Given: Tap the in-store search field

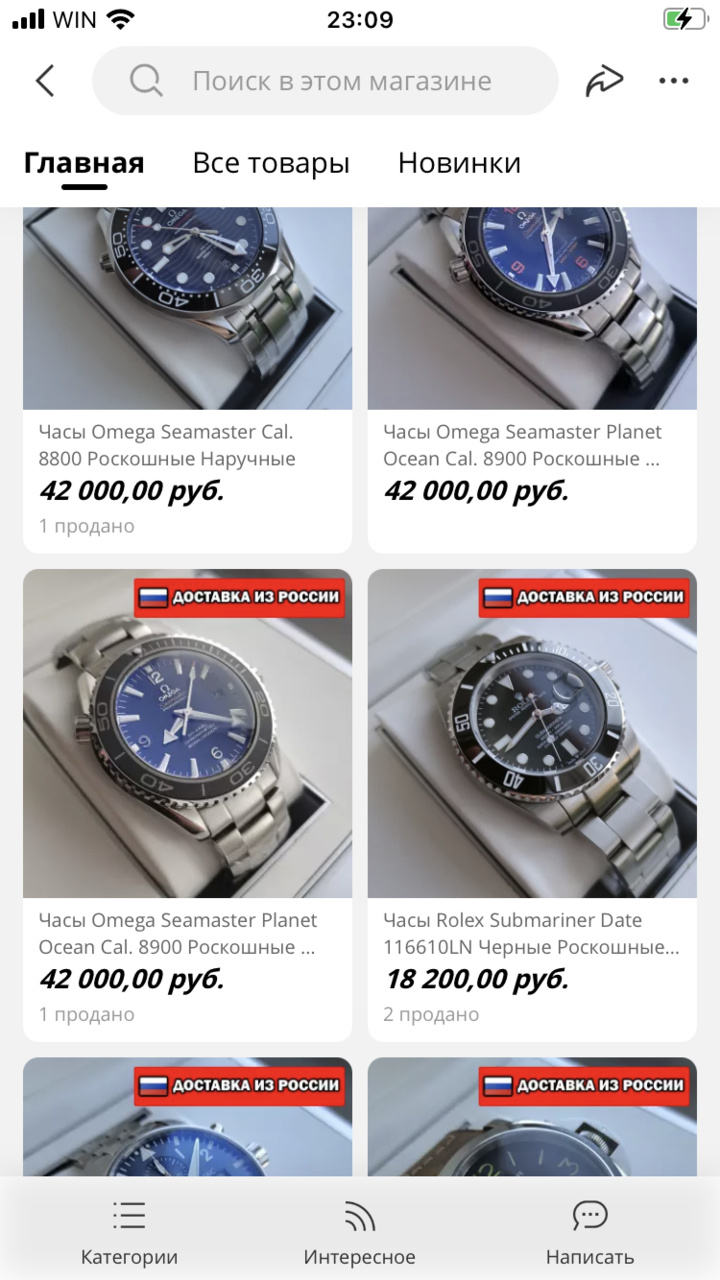Looking at the screenshot, I should pos(325,81).
